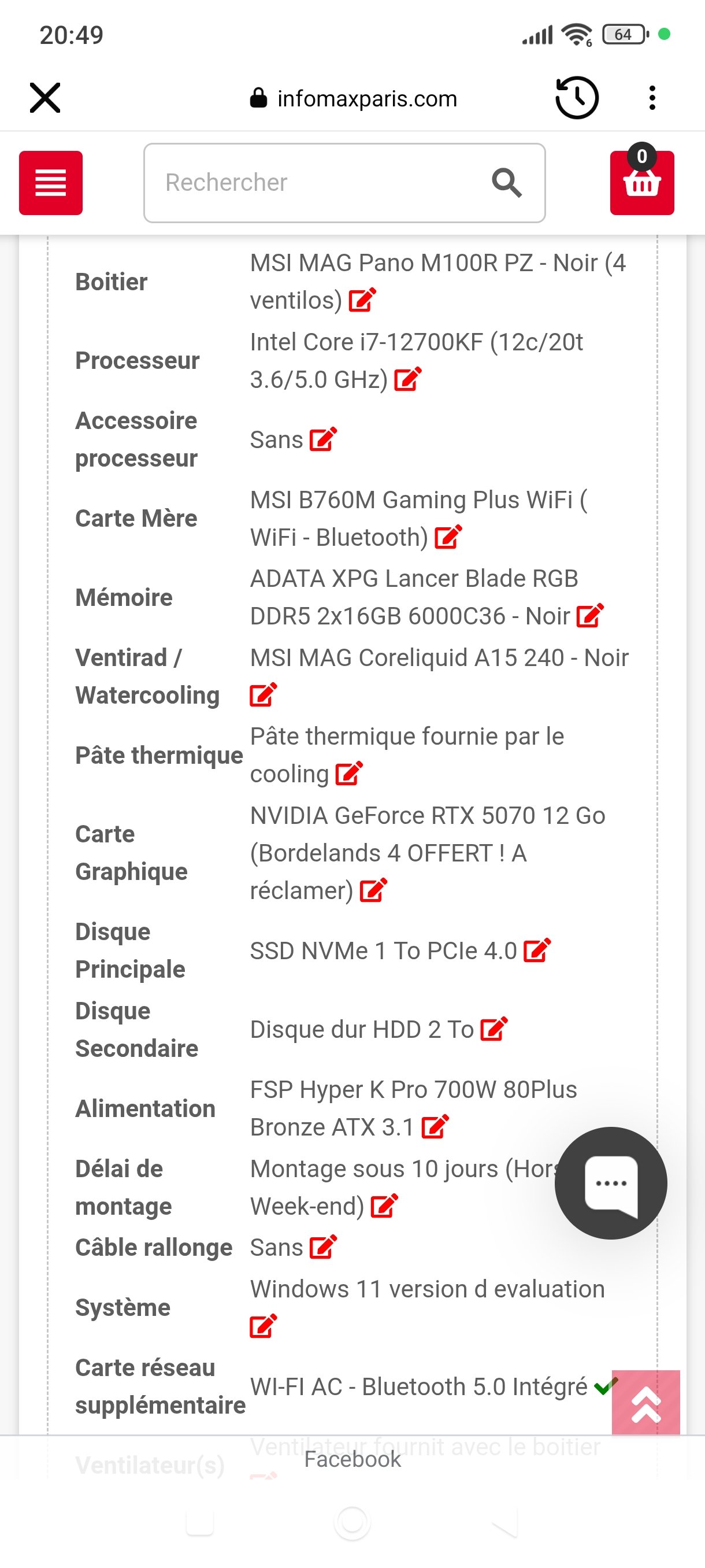Change the Alimentation FSP Hyper K Pro

pos(436,1126)
